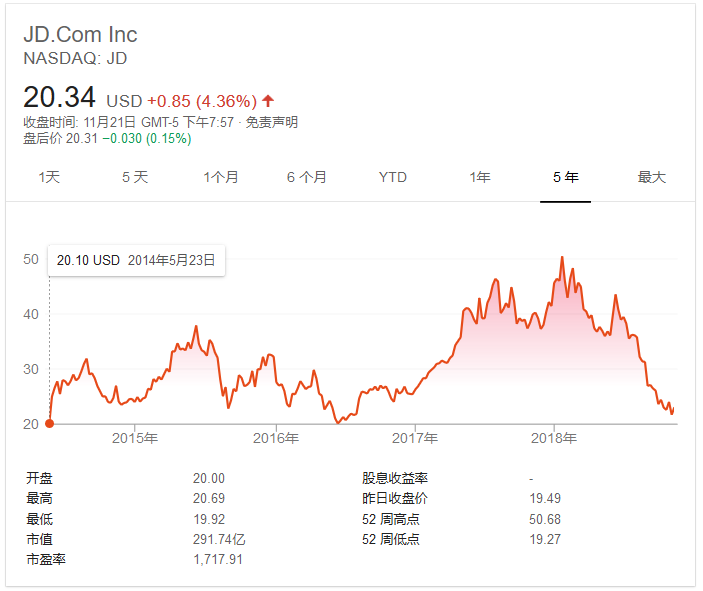The width and height of the screenshot is (703, 591).
Task: View the YTD price chart
Action: 393,177
